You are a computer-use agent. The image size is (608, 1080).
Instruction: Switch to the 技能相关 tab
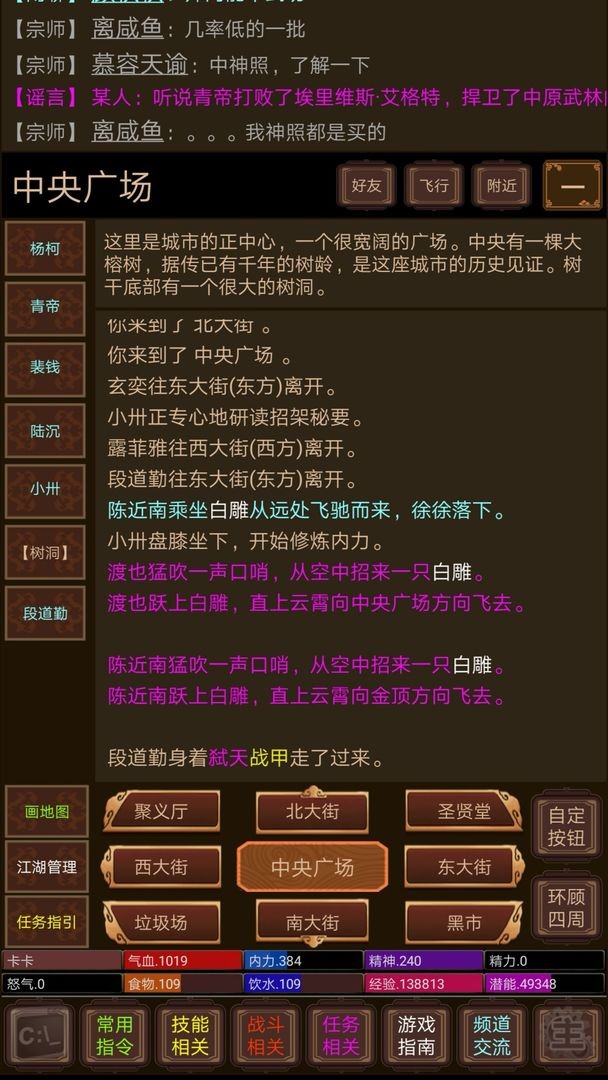pyautogui.click(x=190, y=1036)
